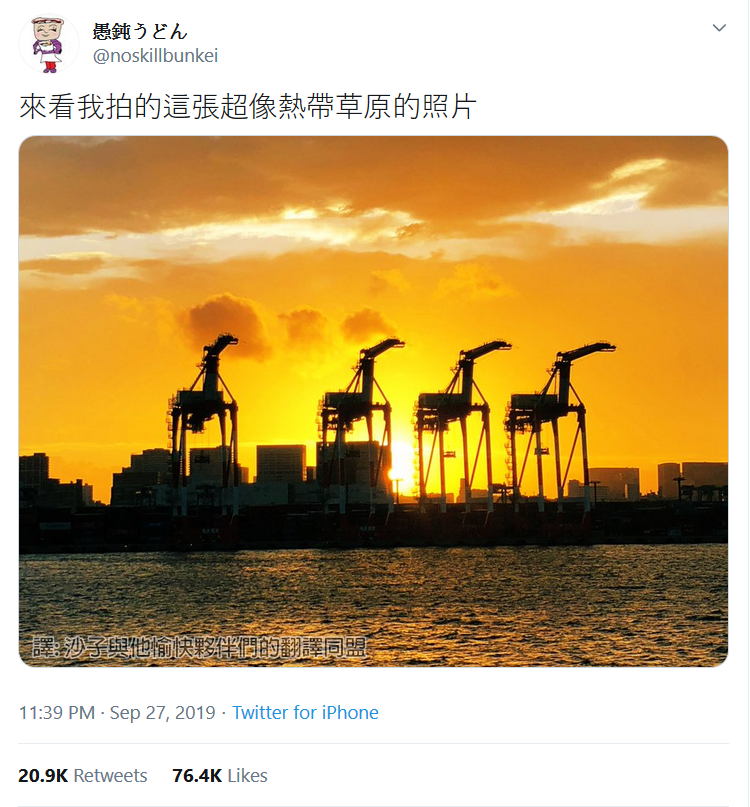Open the tweet options chevron menu
This screenshot has height=807, width=750.
[x=719, y=28]
